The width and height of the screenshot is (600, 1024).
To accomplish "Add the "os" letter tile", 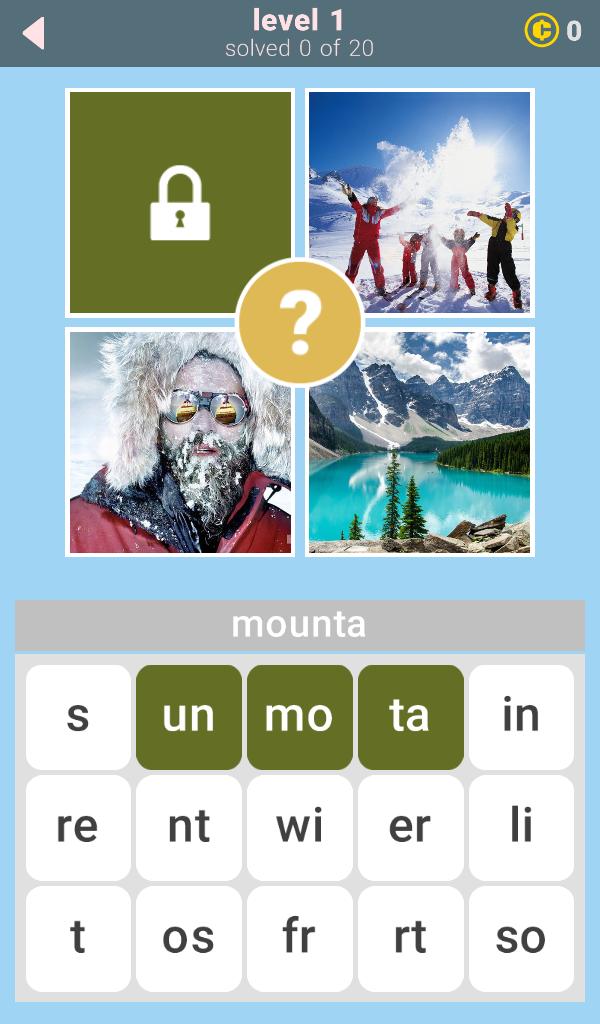I will point(189,938).
